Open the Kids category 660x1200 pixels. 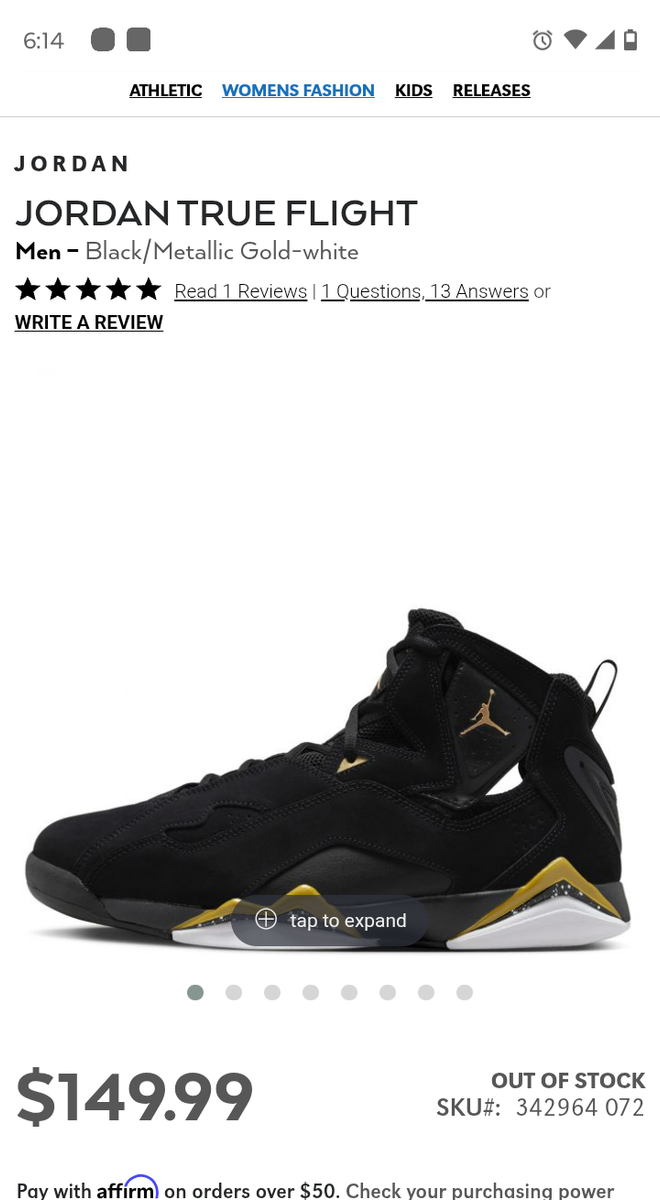tap(413, 90)
